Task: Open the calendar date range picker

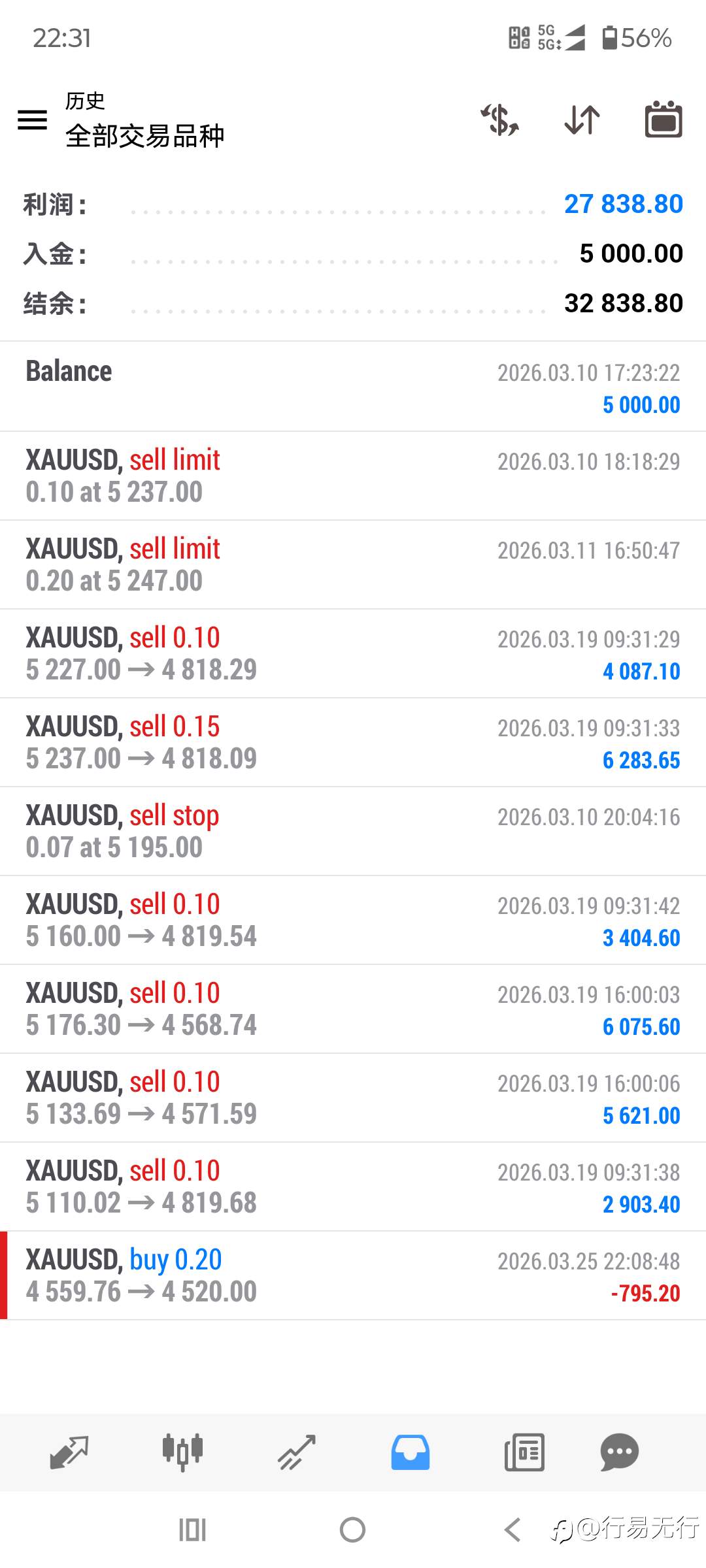Action: coord(664,120)
